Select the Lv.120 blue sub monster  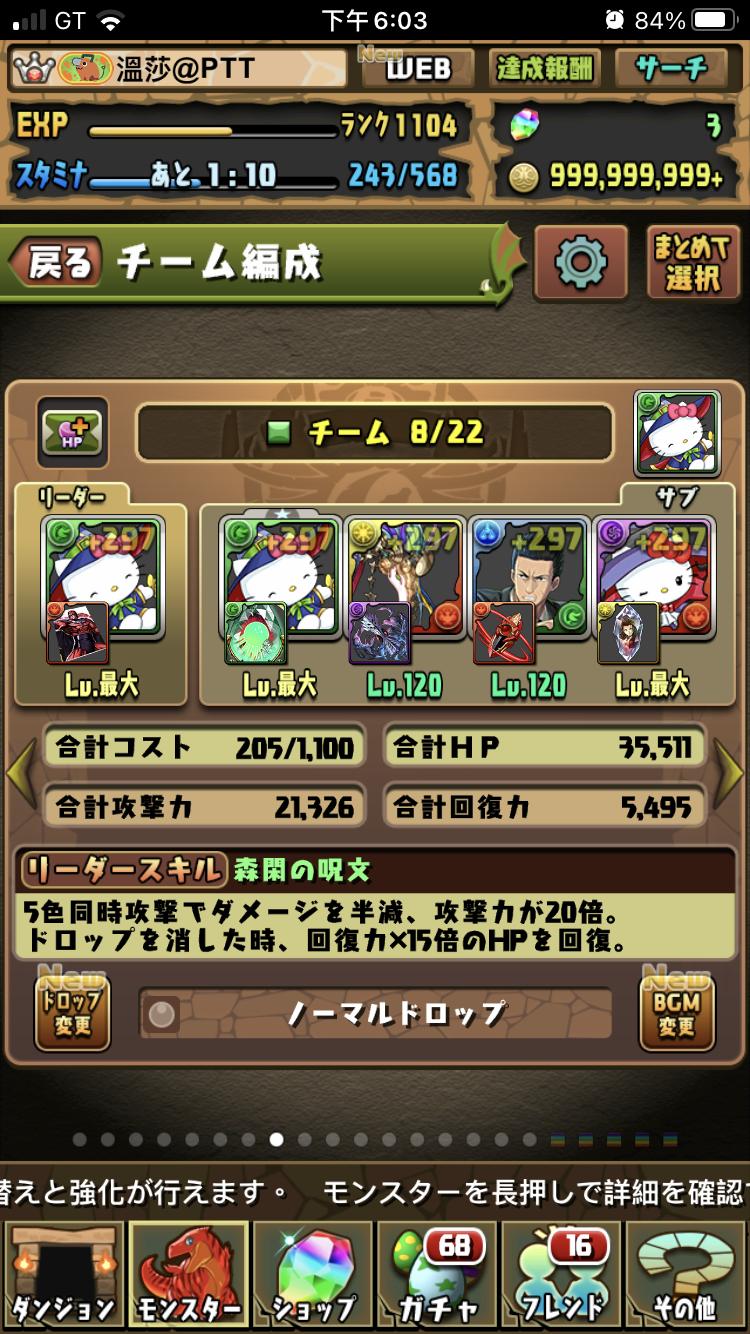529,590
